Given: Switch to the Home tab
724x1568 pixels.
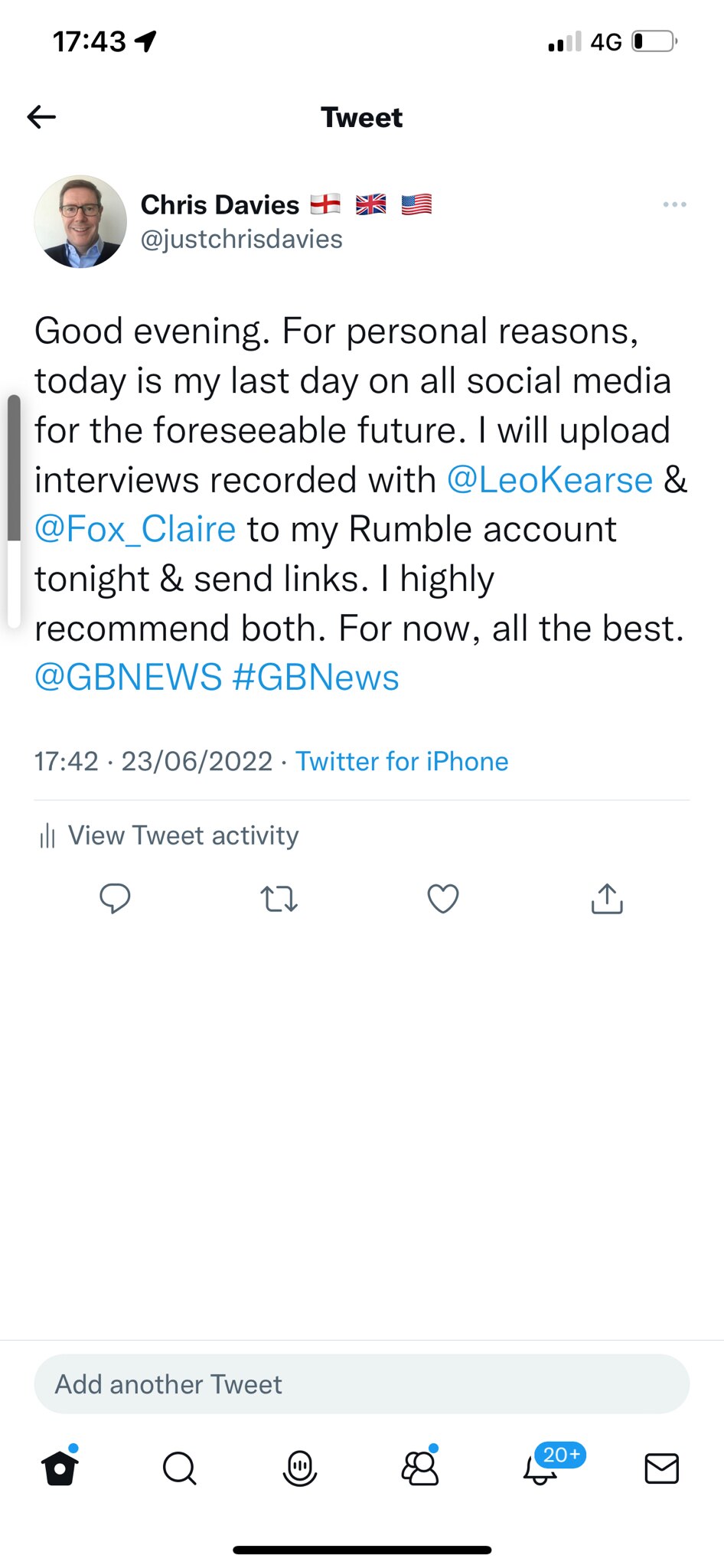Looking at the screenshot, I should click(x=60, y=1468).
